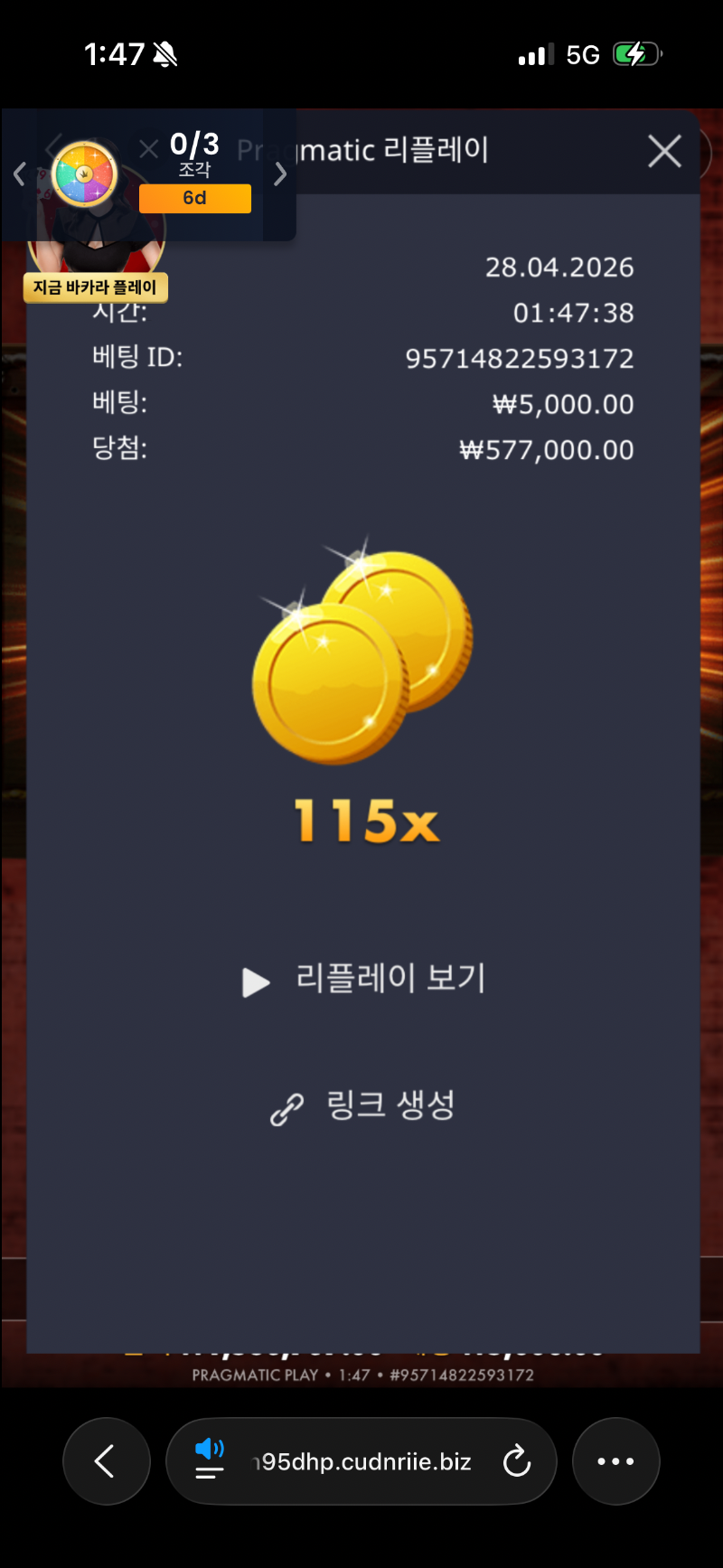The image size is (723, 1568).
Task: Go to the previous promo with left chevron
Action: [x=19, y=174]
